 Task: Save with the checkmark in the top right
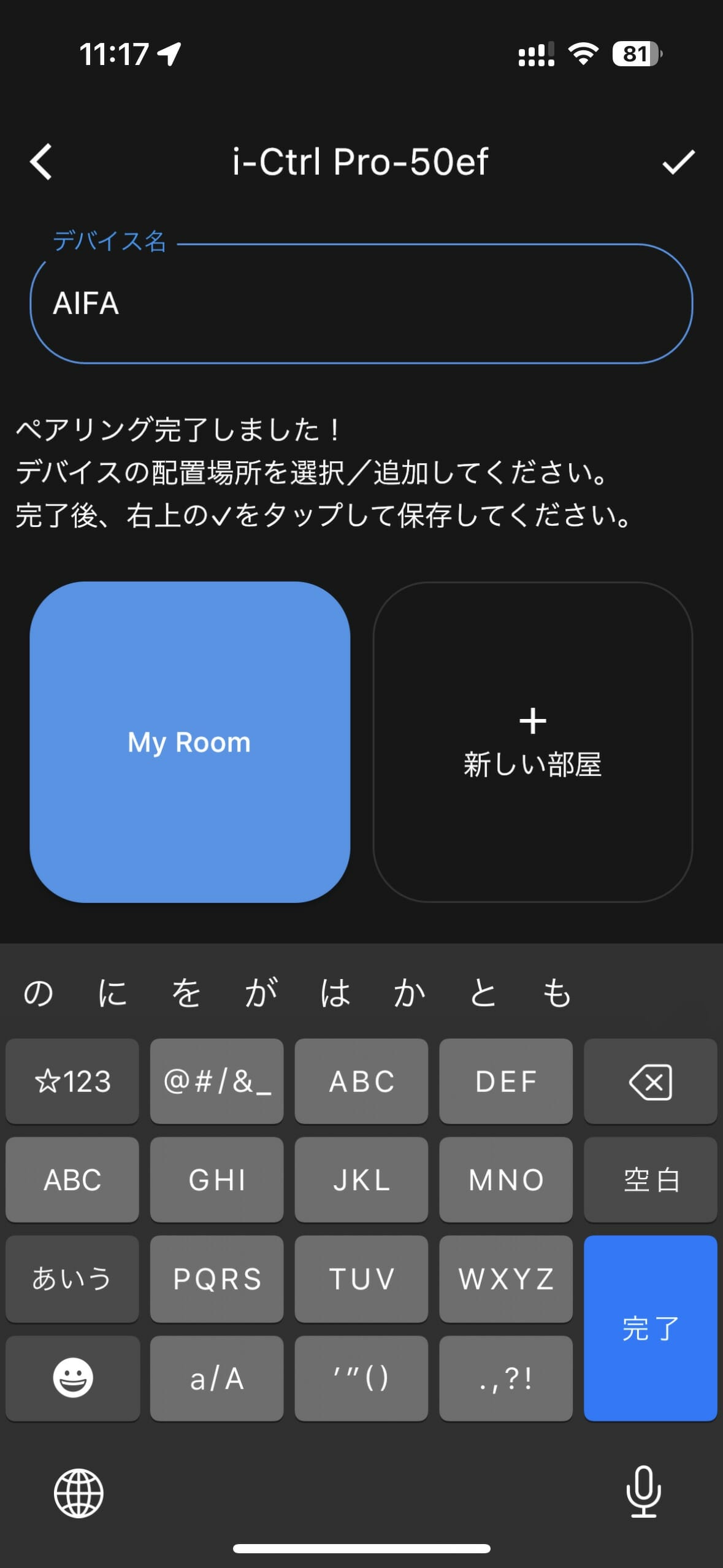[x=678, y=162]
